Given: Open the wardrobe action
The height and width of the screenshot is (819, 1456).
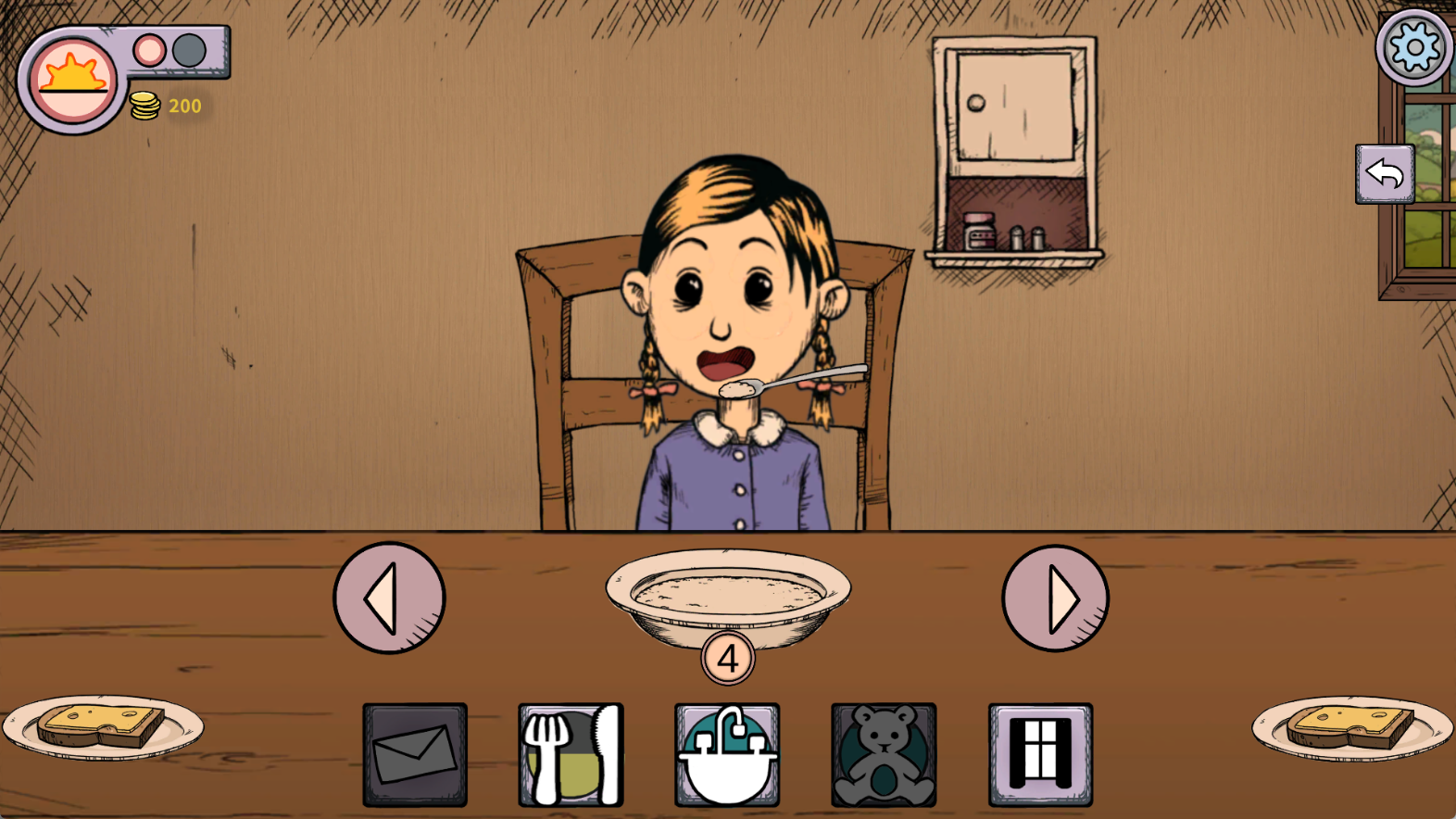Looking at the screenshot, I should click(x=1040, y=755).
